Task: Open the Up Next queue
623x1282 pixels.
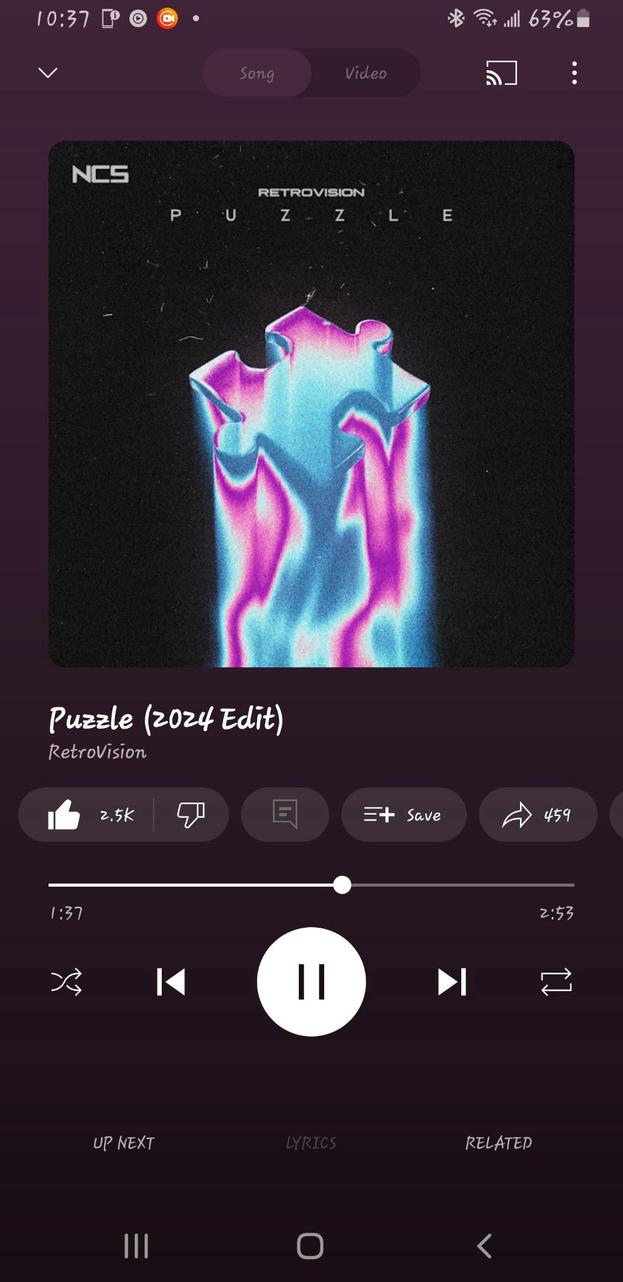Action: click(124, 1143)
